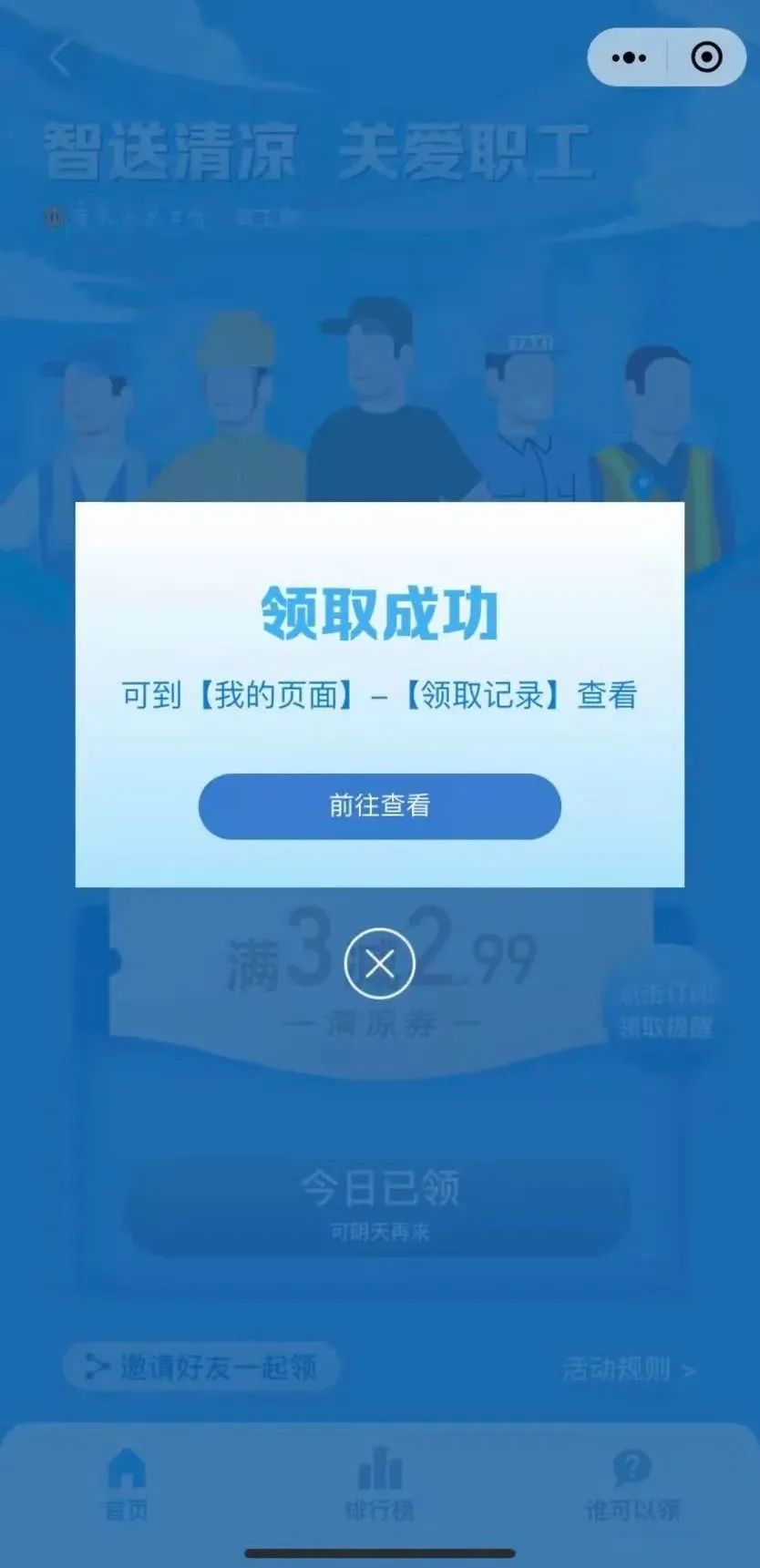Close the mini program via circle icon
The height and width of the screenshot is (1568, 760).
(x=706, y=57)
